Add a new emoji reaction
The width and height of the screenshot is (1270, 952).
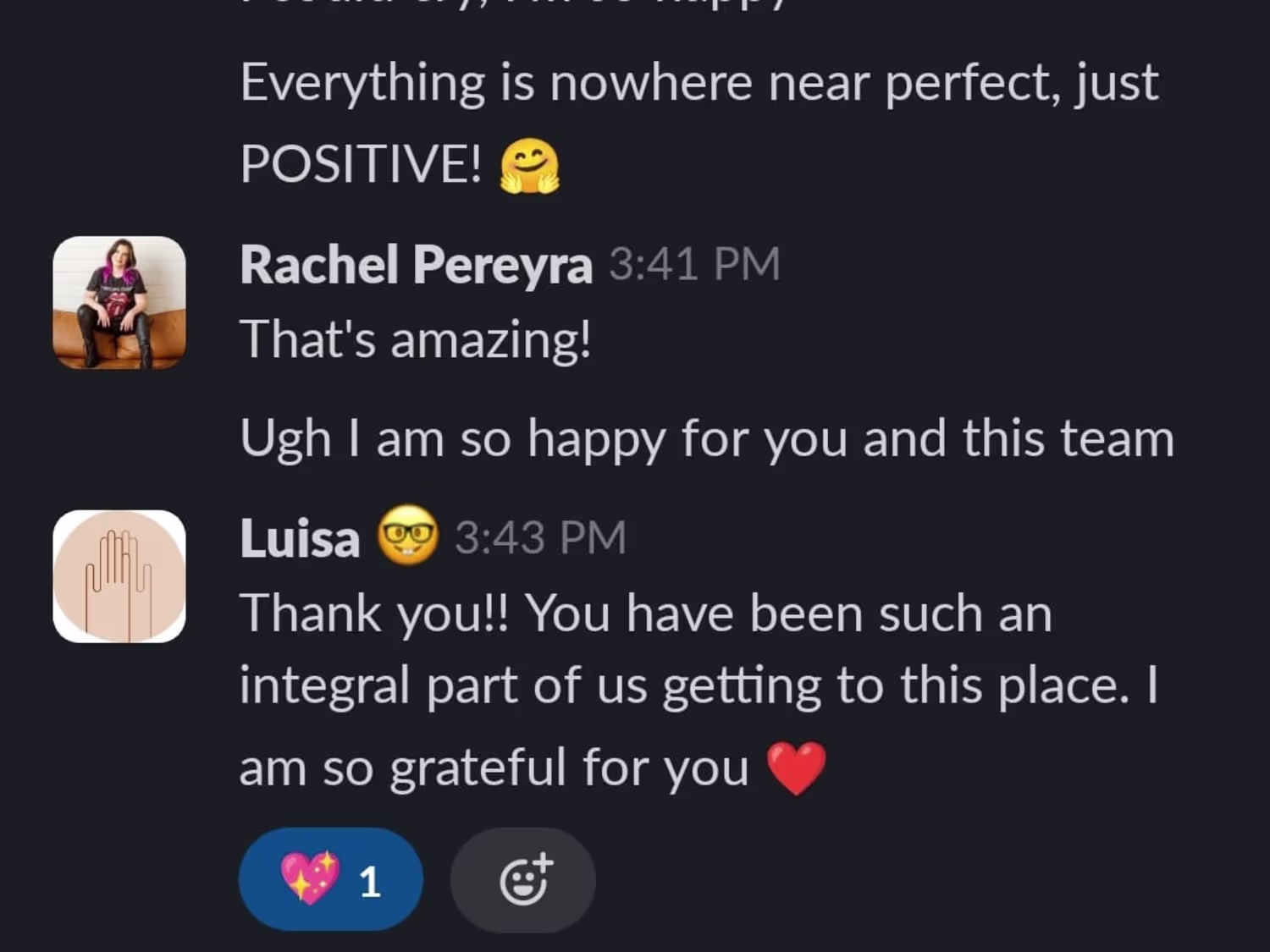click(522, 880)
